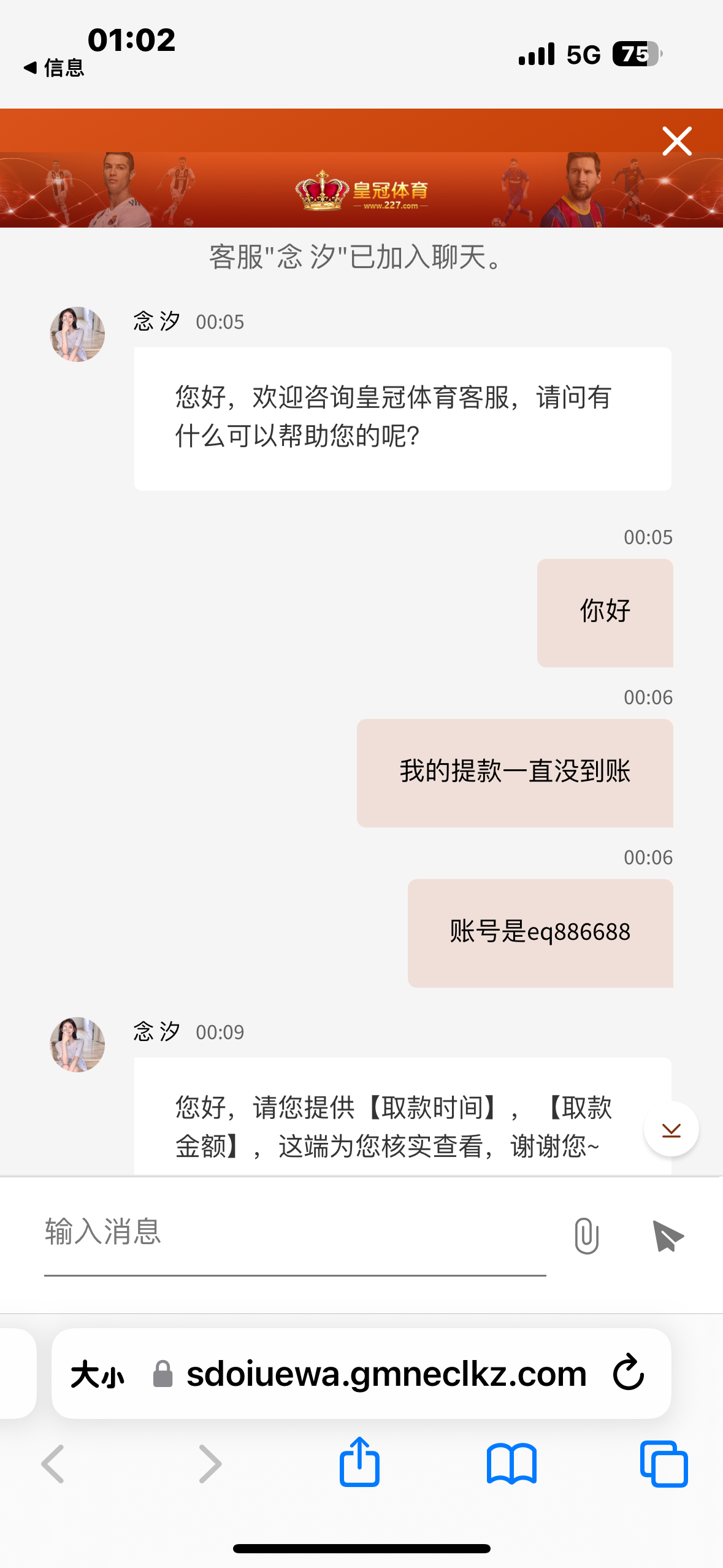Show all open Safari tabs

[664, 1464]
